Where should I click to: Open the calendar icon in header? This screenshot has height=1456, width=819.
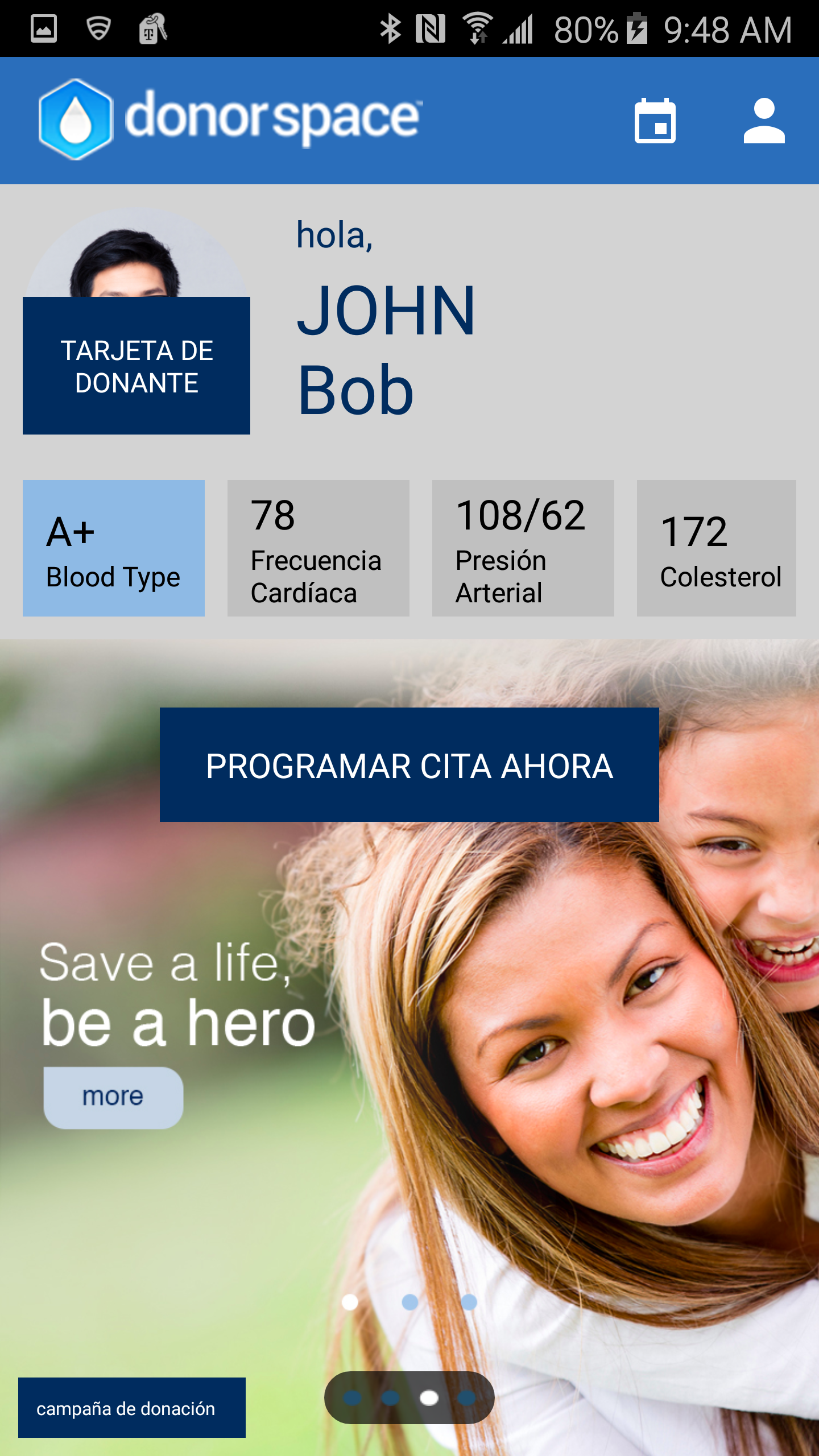point(655,121)
